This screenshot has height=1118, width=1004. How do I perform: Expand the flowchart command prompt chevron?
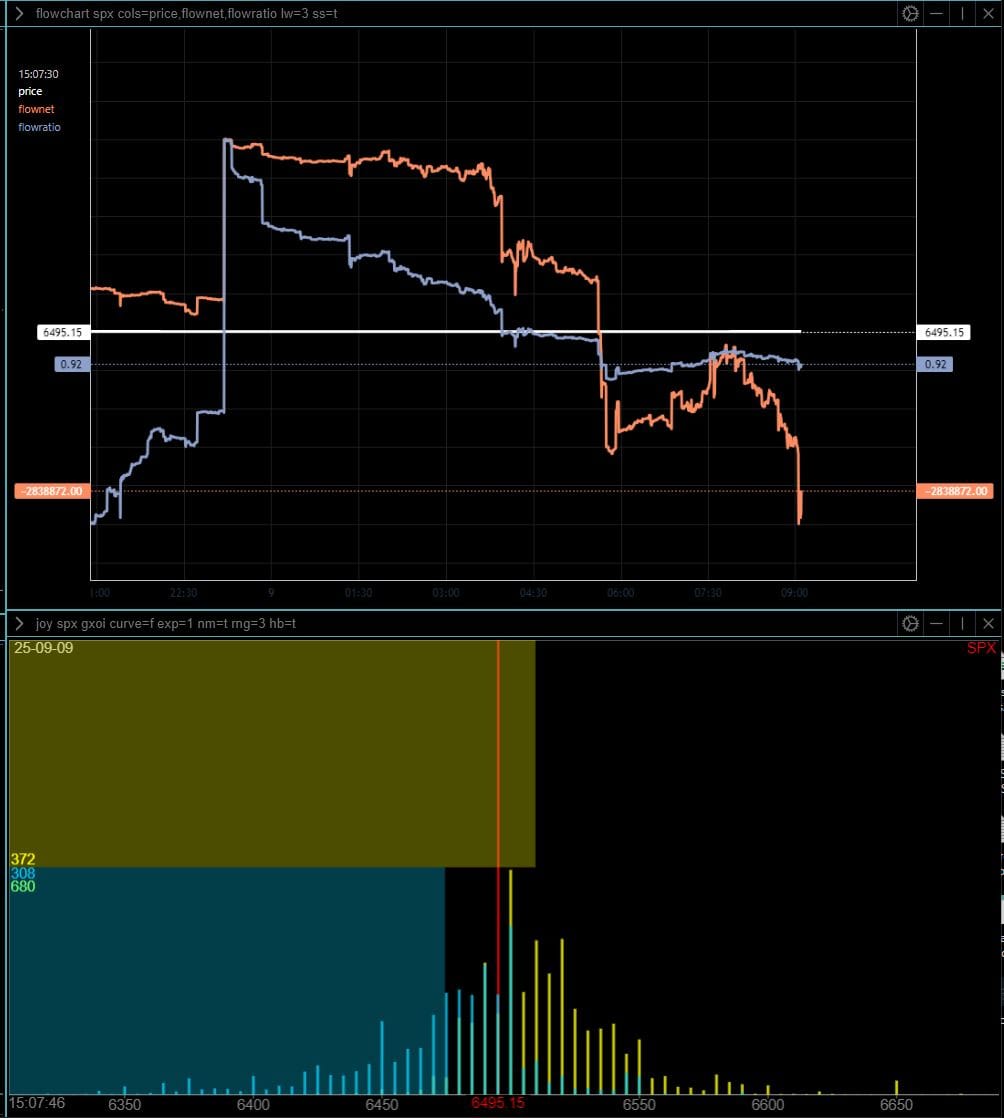19,14
